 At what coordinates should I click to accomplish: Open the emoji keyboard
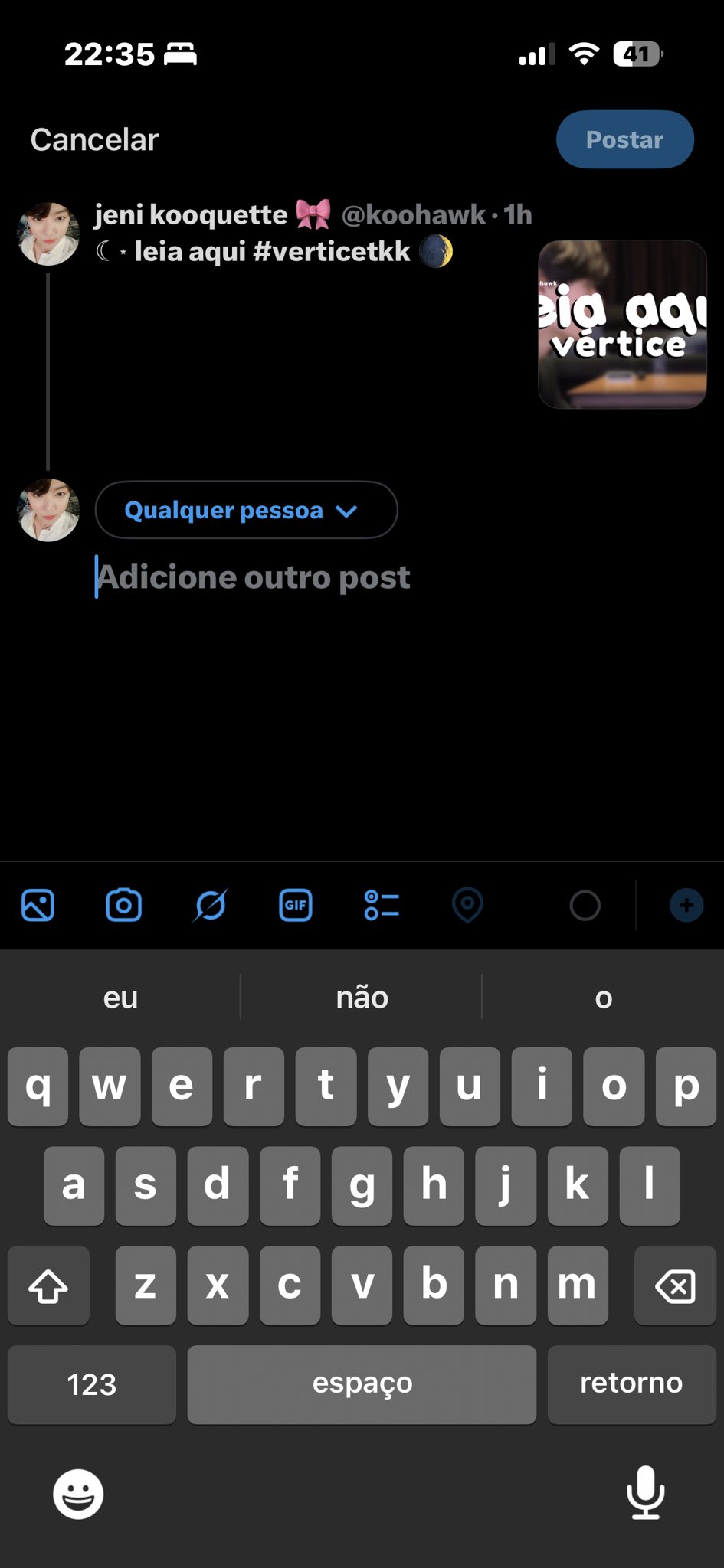coord(78,1493)
